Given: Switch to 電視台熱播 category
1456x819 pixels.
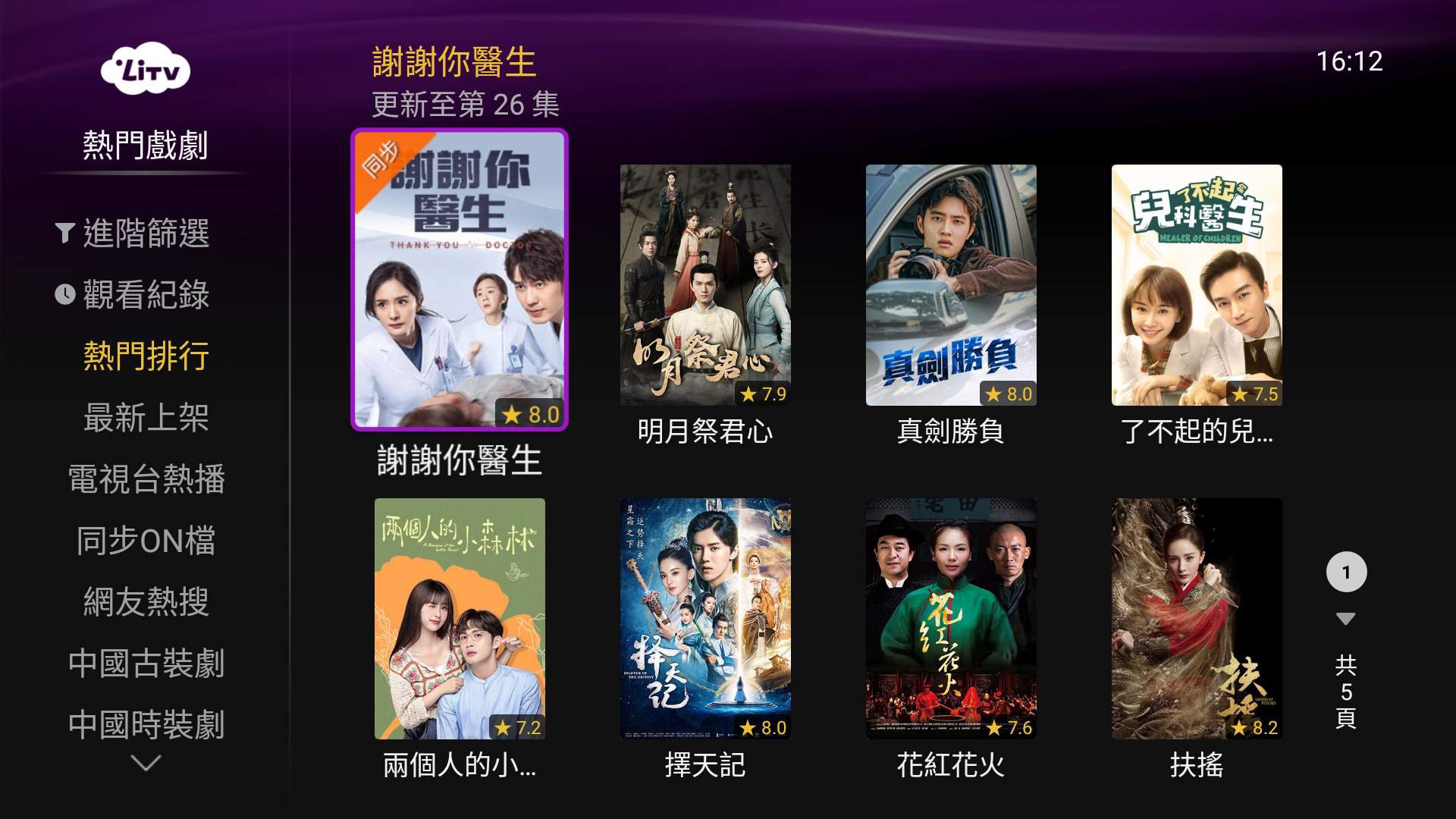Looking at the screenshot, I should click(146, 479).
